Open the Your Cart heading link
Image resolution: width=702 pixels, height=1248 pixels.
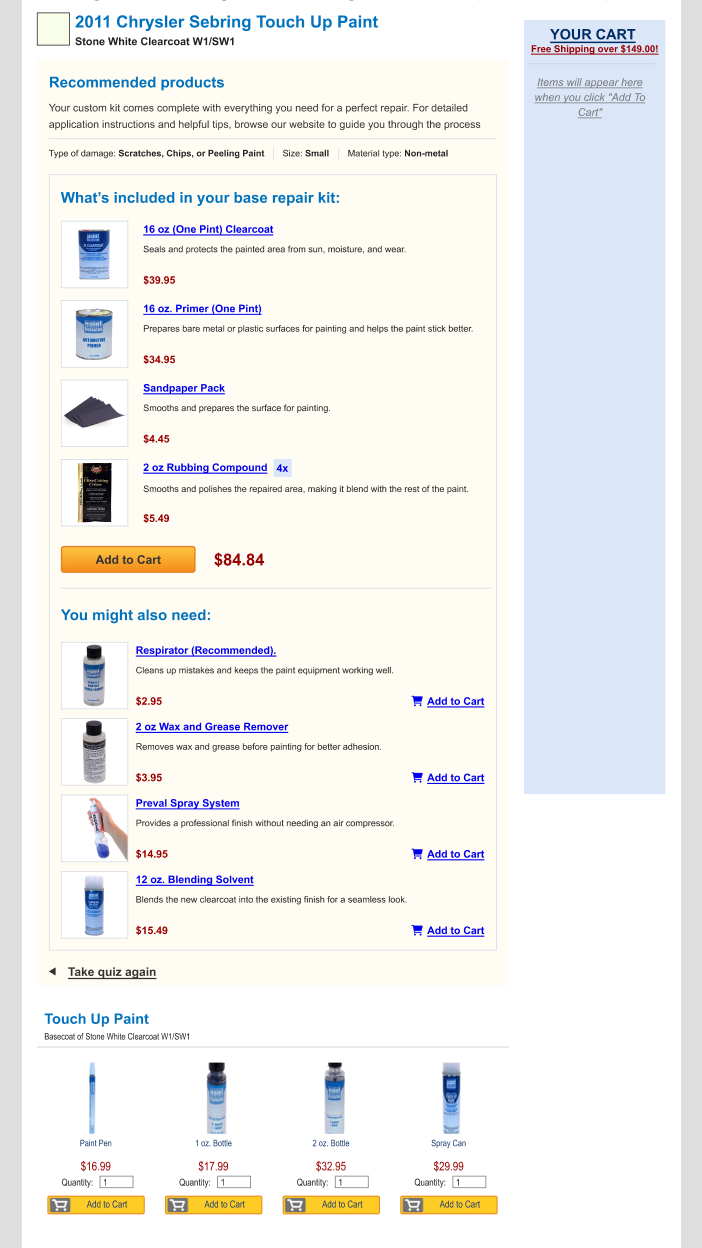point(593,34)
